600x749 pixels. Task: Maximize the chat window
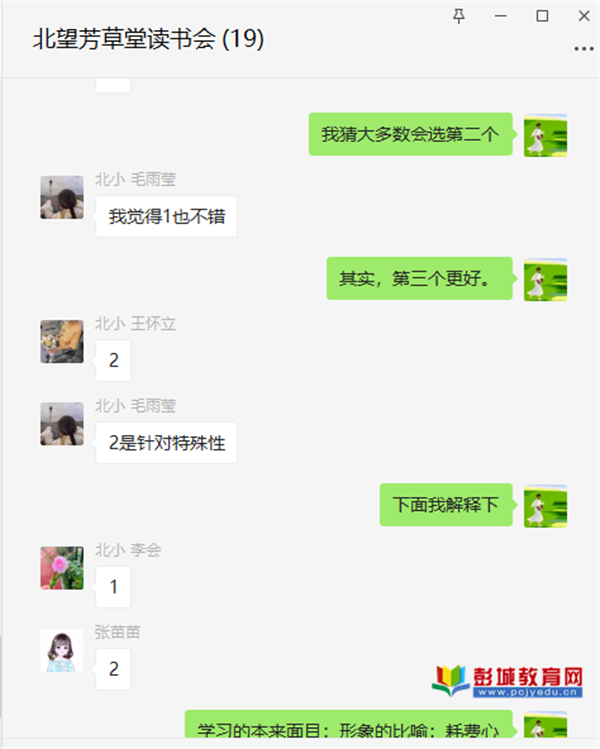(542, 15)
